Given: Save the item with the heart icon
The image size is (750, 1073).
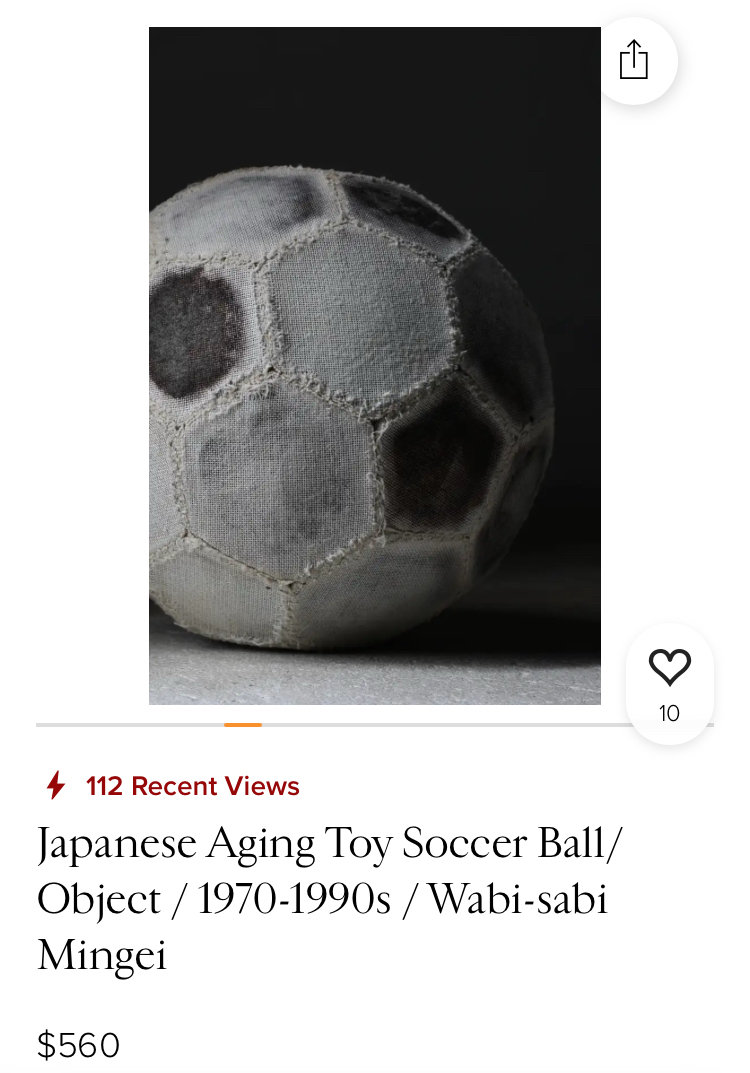Looking at the screenshot, I should click(x=669, y=668).
